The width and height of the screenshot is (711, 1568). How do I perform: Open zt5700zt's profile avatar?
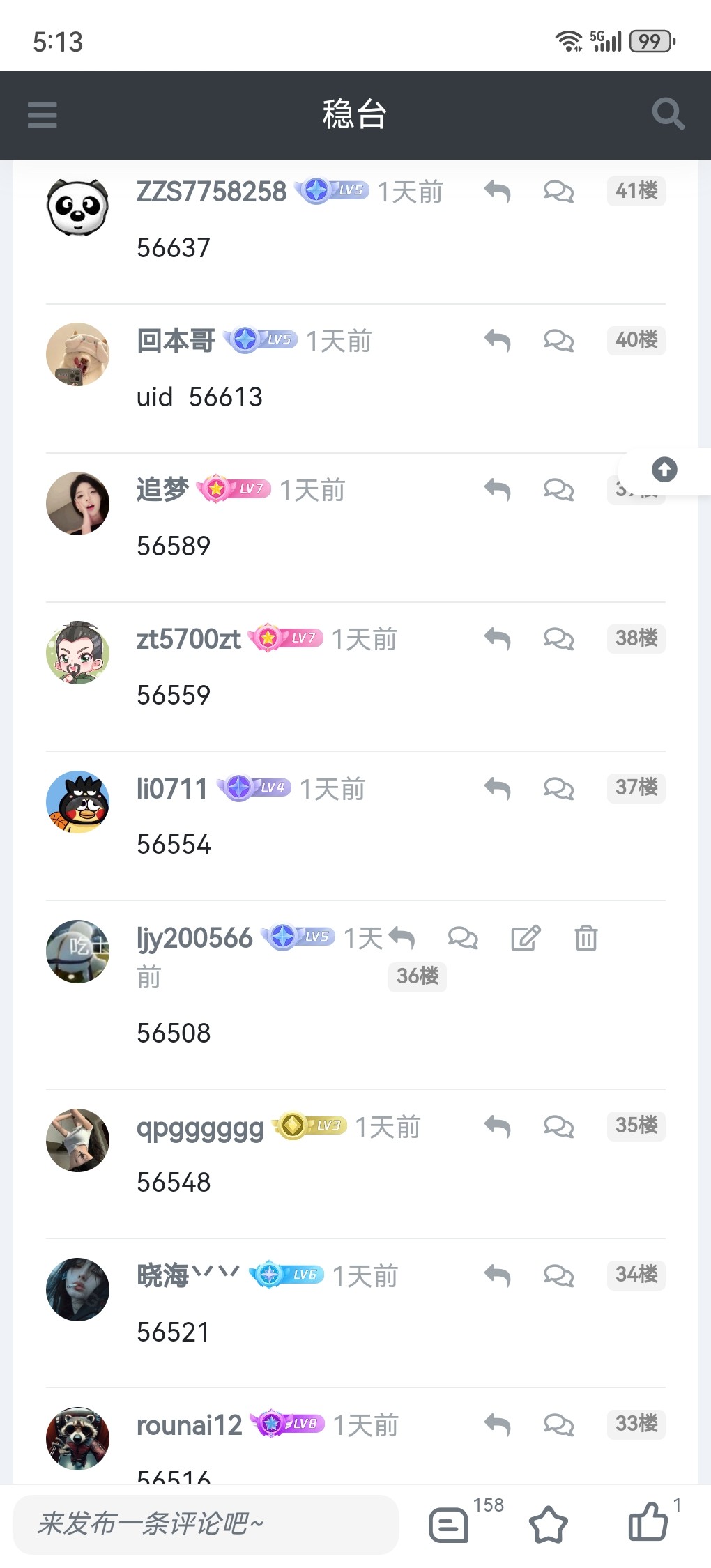pyautogui.click(x=77, y=652)
